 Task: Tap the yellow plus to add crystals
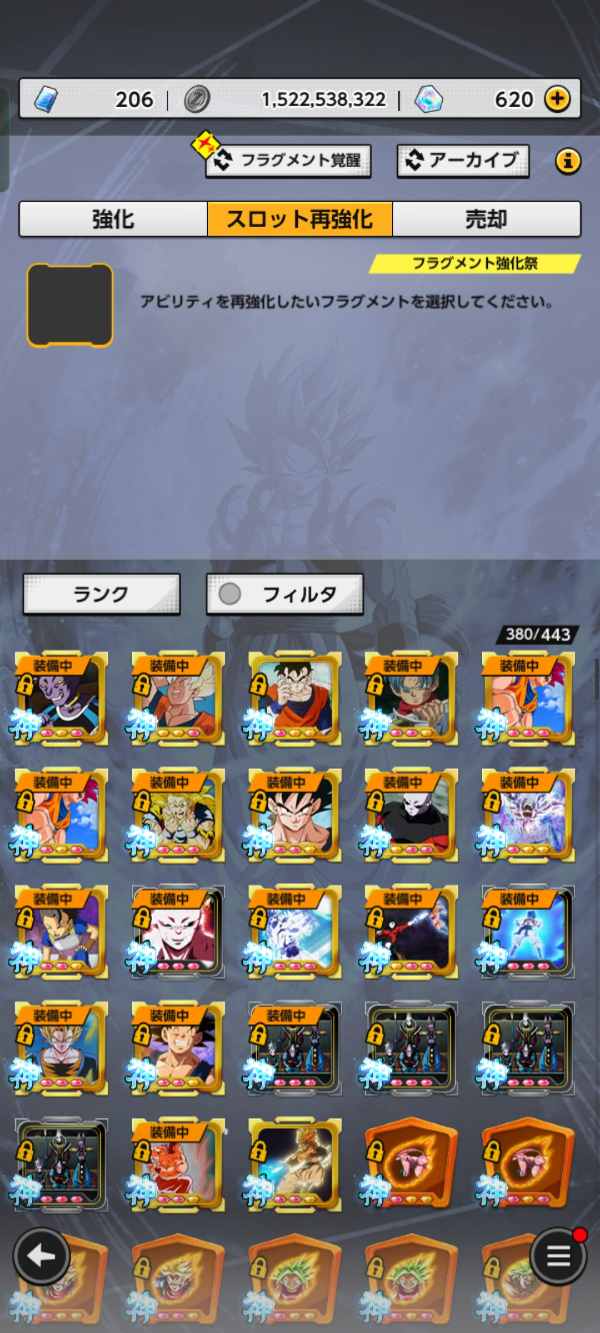[x=557, y=99]
